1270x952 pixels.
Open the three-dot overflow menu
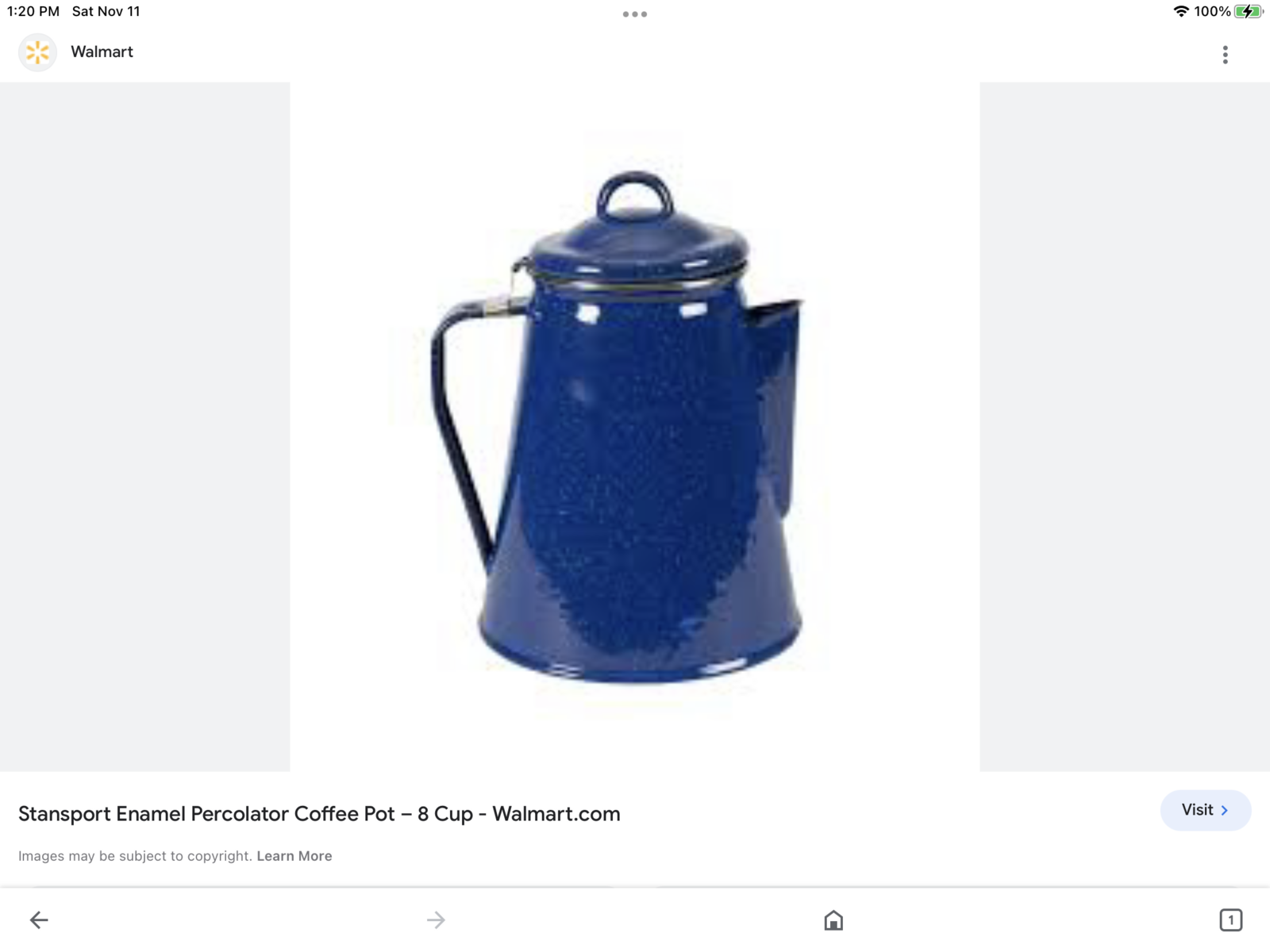pos(1225,54)
